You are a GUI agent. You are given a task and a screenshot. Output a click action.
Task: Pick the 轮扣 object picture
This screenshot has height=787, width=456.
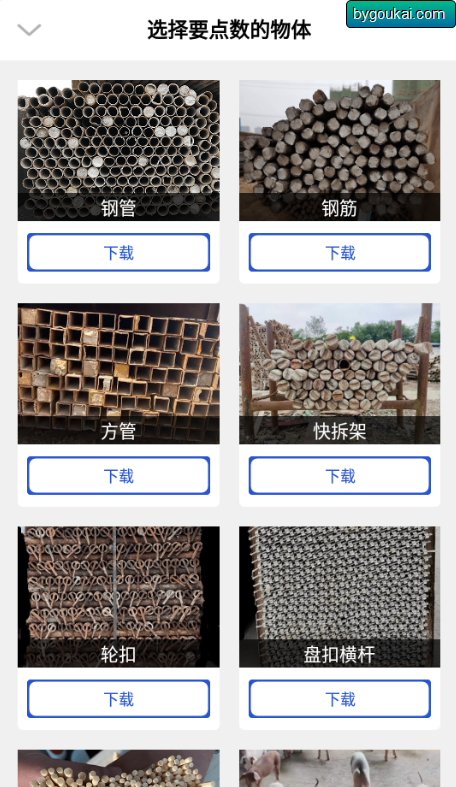118,597
